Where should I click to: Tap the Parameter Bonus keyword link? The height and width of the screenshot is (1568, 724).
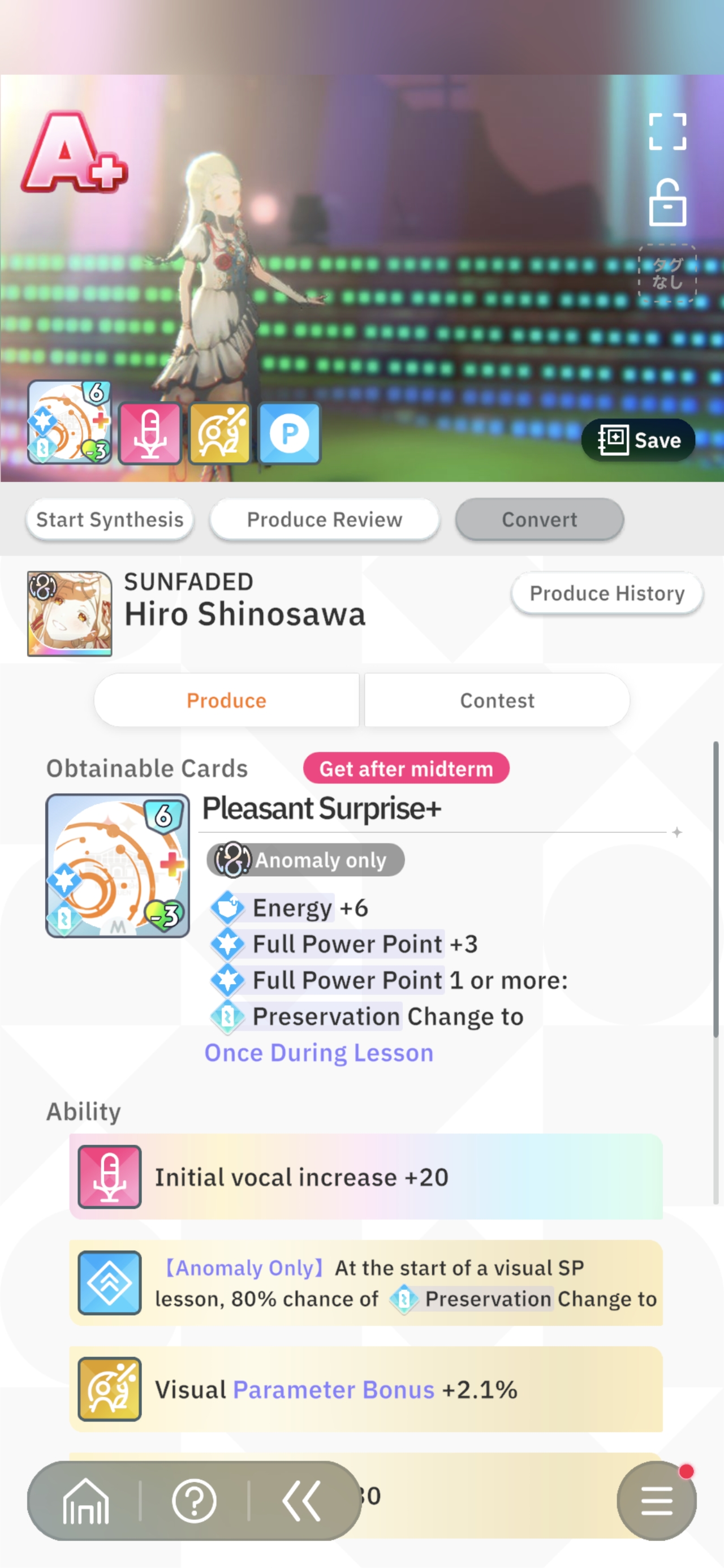pyautogui.click(x=334, y=1390)
